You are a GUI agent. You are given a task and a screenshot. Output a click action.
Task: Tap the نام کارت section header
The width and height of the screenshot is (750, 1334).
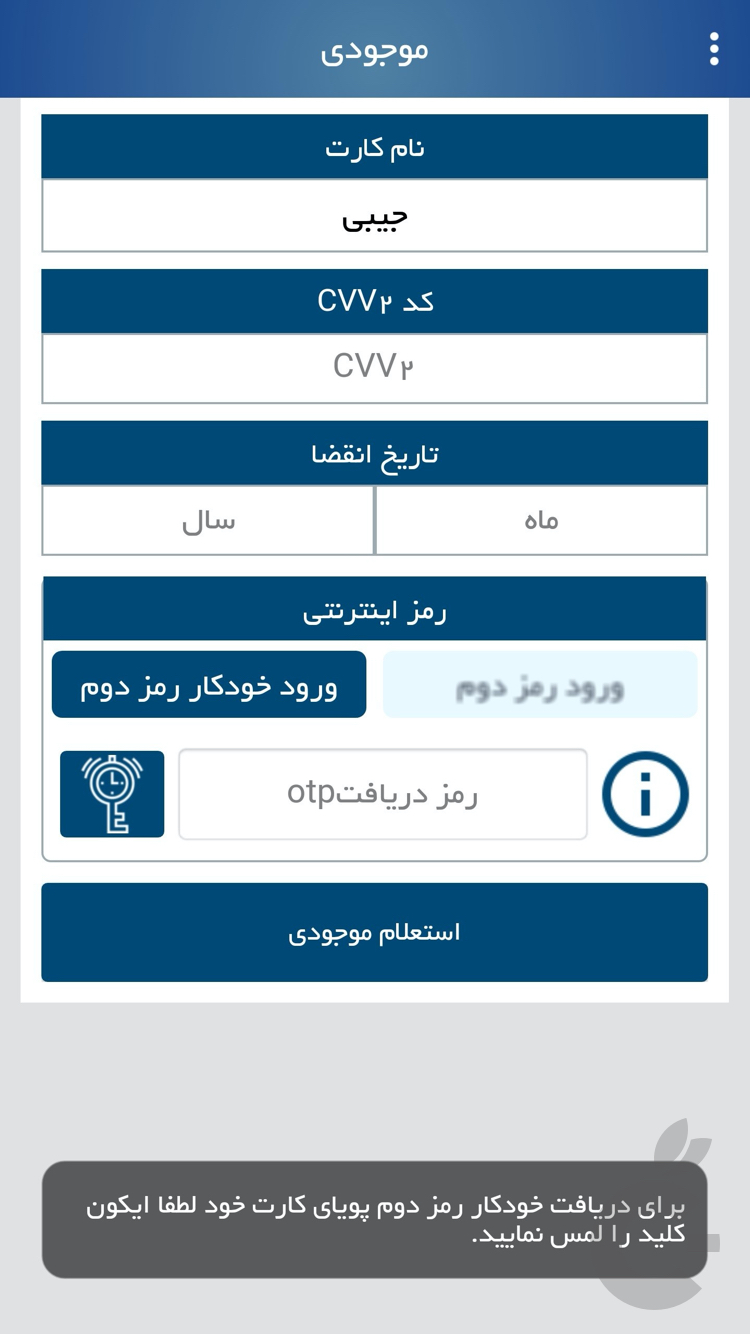click(375, 146)
